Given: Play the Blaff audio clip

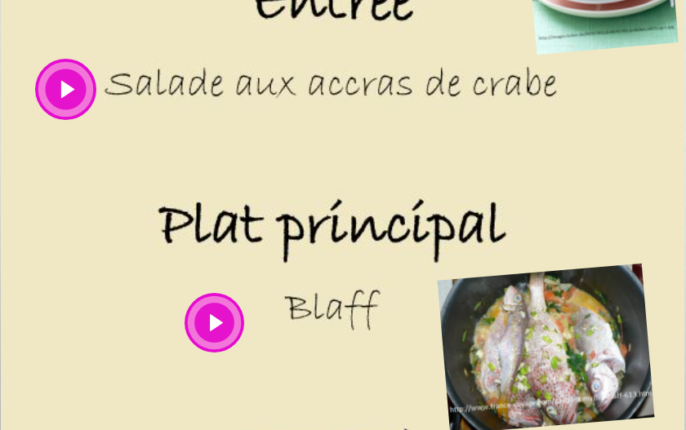Looking at the screenshot, I should pos(214,323).
